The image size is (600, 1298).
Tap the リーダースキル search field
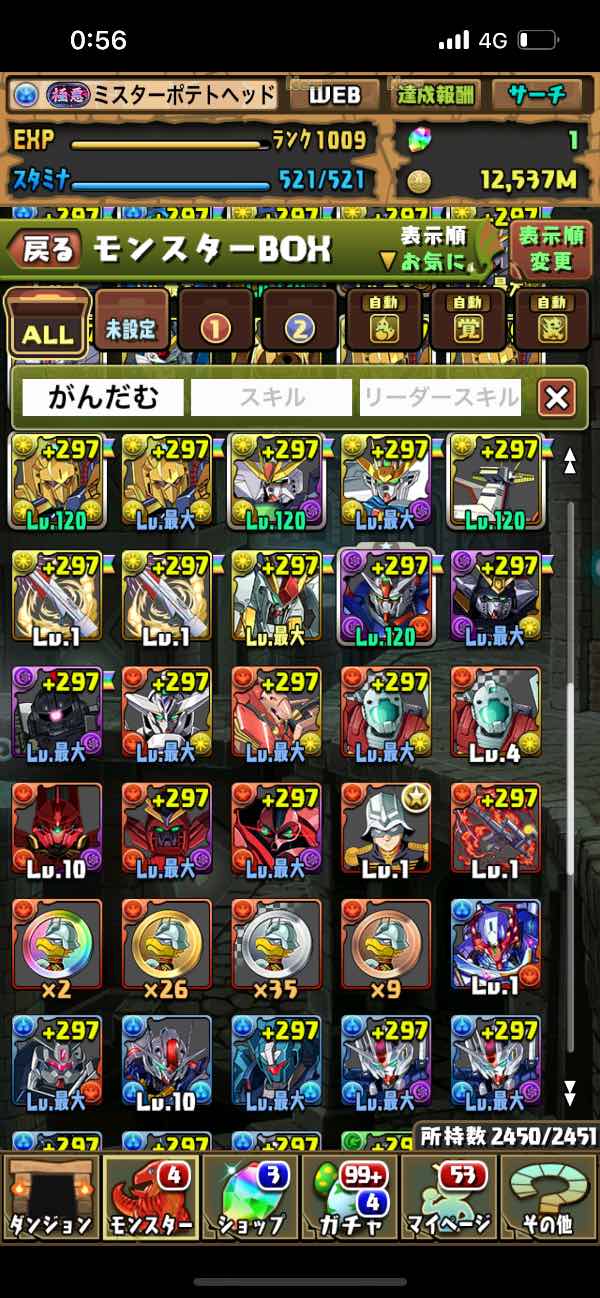point(440,398)
